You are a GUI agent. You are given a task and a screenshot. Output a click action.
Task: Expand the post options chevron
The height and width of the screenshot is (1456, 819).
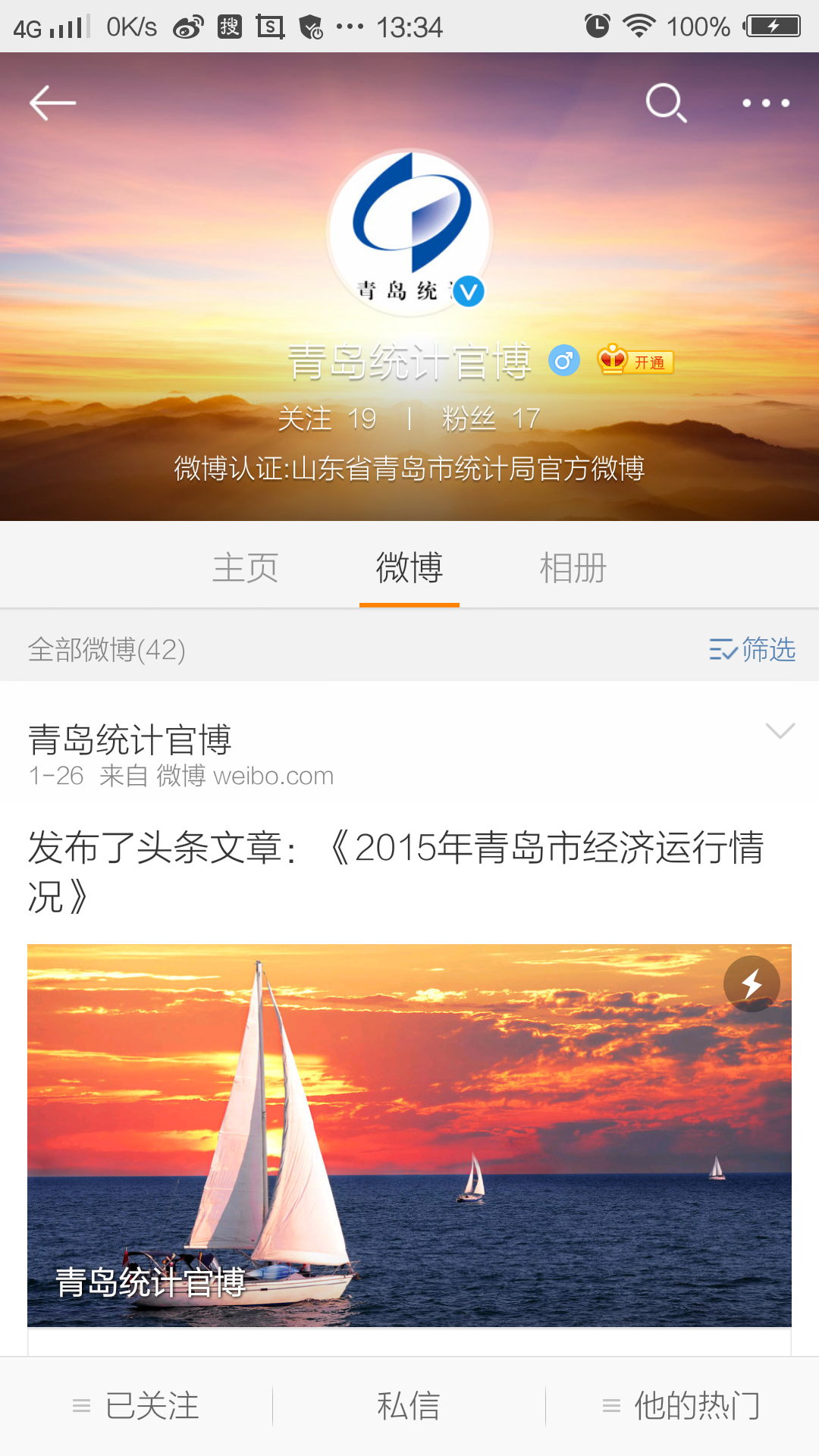780,730
